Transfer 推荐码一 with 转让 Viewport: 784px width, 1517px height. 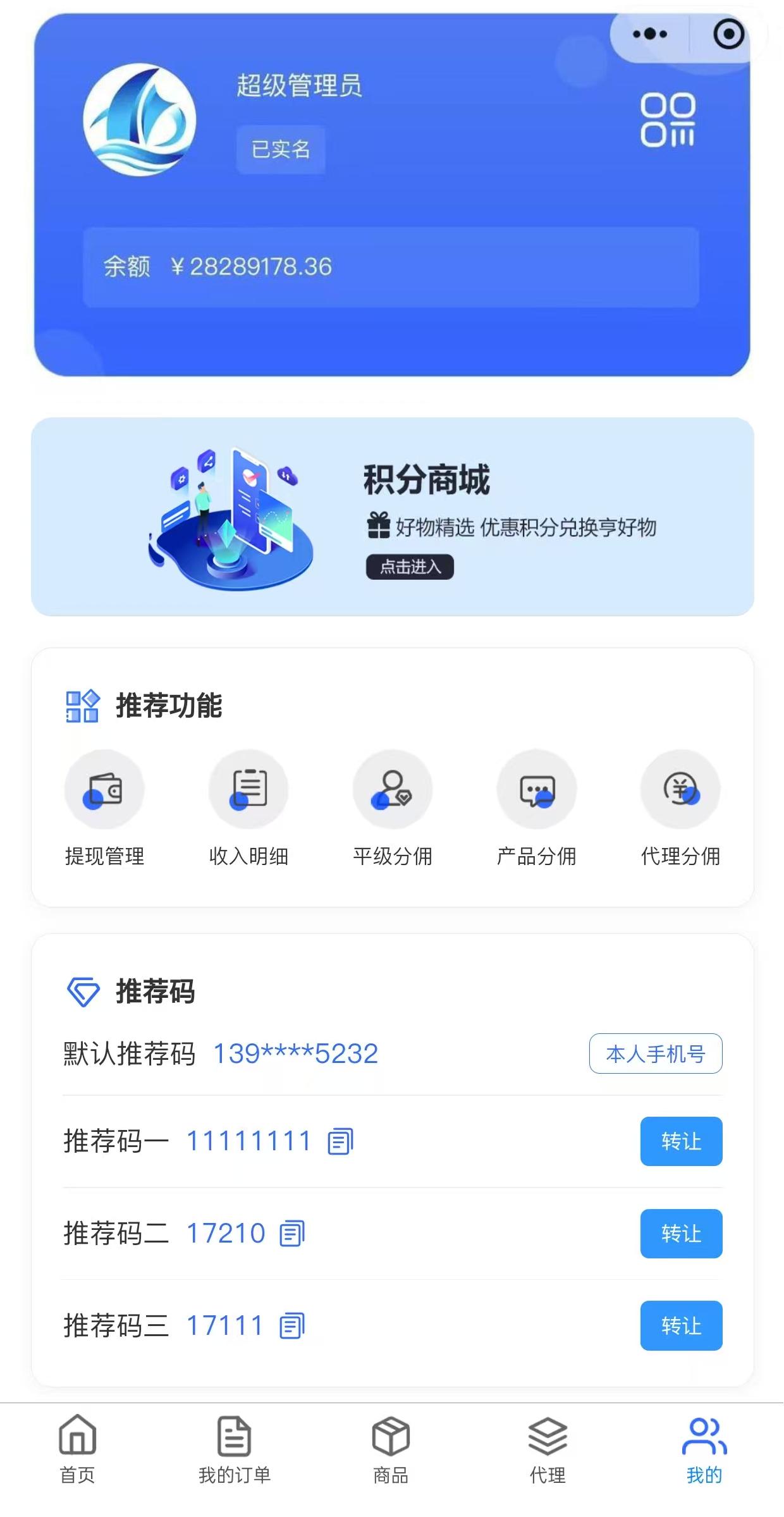tap(681, 1141)
